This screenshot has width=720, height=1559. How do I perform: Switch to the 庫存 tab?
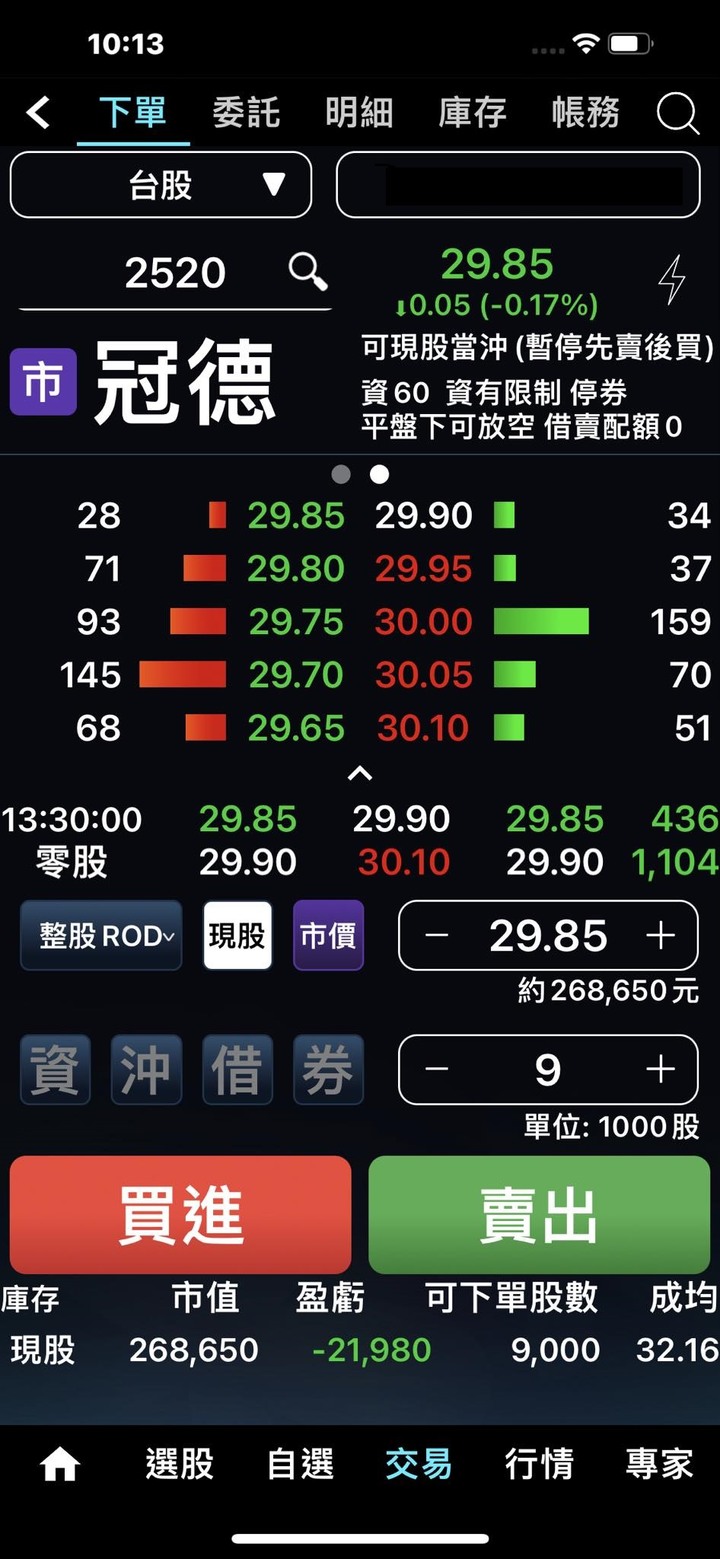[471, 113]
